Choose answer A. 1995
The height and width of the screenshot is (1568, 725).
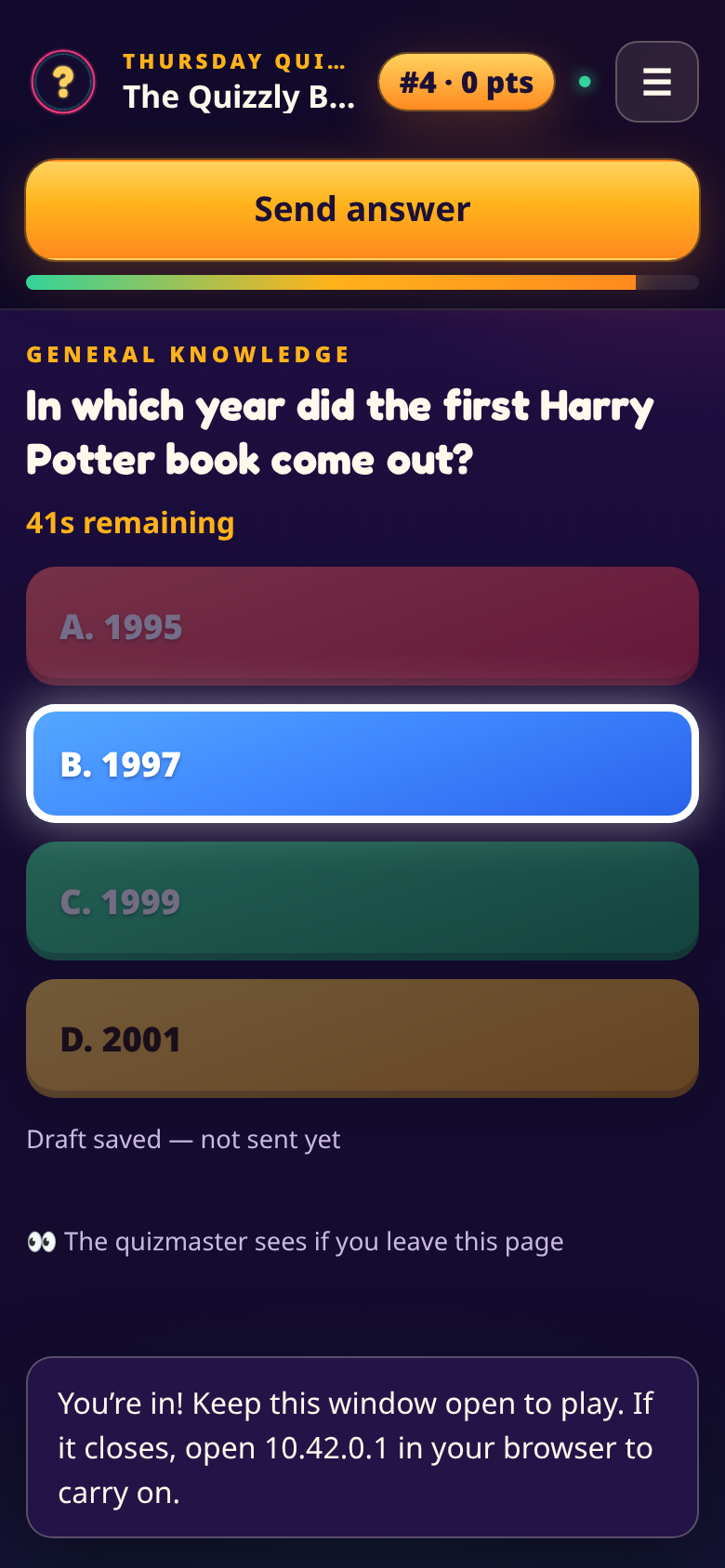(362, 625)
